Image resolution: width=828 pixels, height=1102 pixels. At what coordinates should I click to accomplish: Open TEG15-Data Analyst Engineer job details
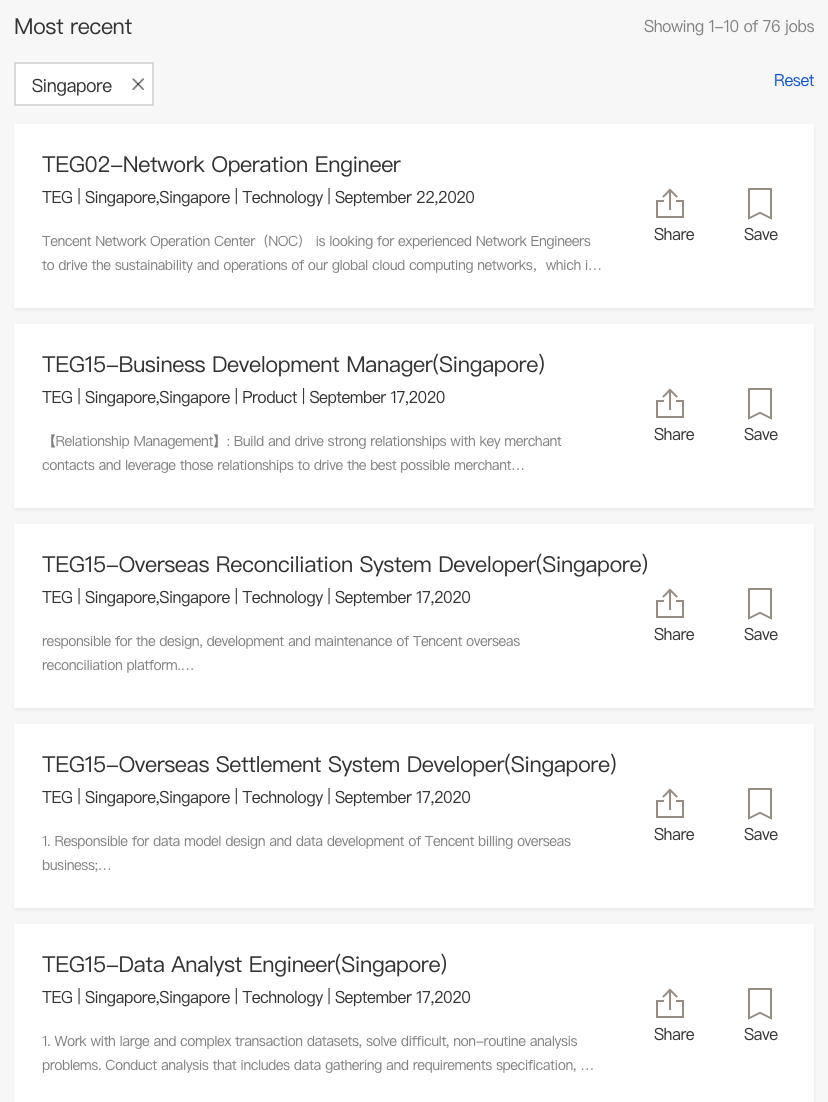pyautogui.click(x=244, y=965)
